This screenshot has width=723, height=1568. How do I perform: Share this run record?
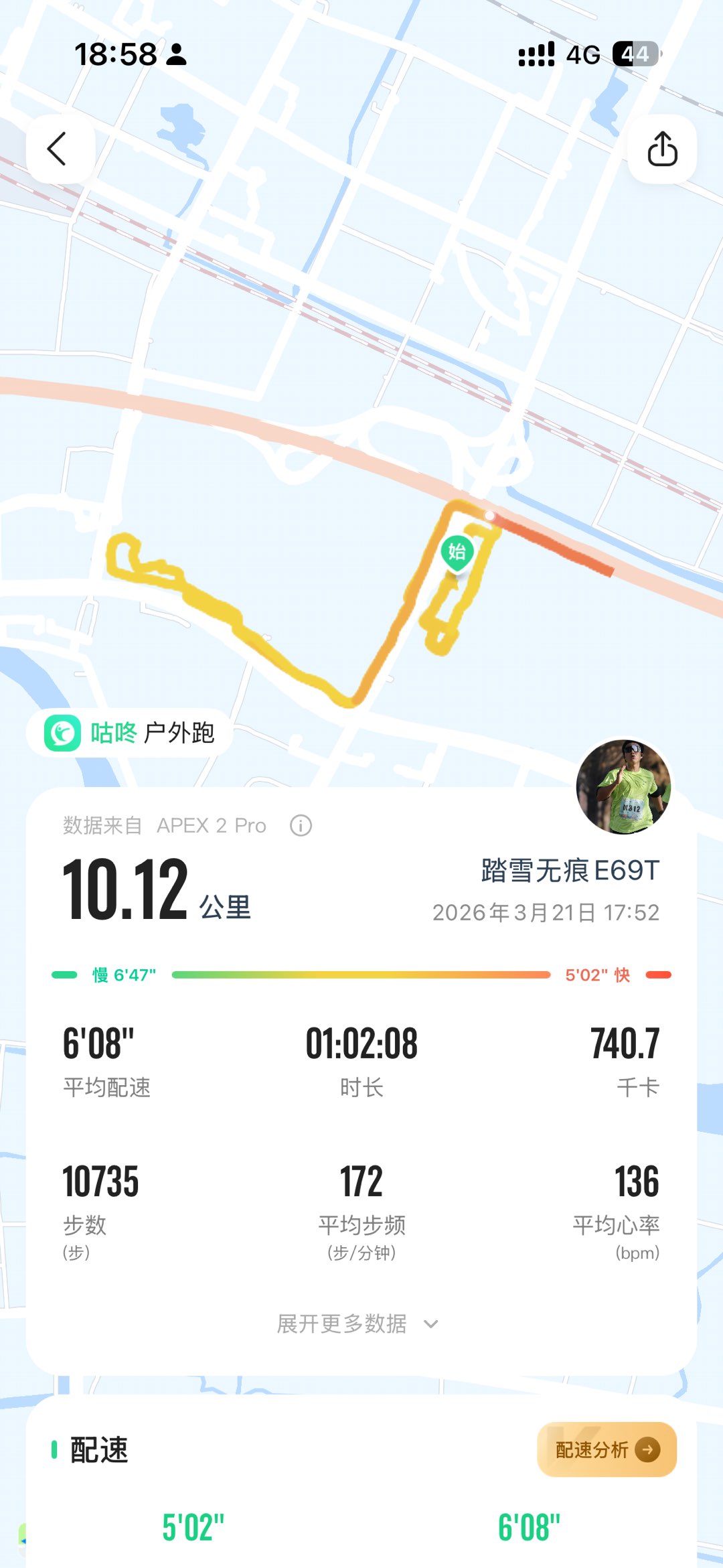(x=662, y=149)
